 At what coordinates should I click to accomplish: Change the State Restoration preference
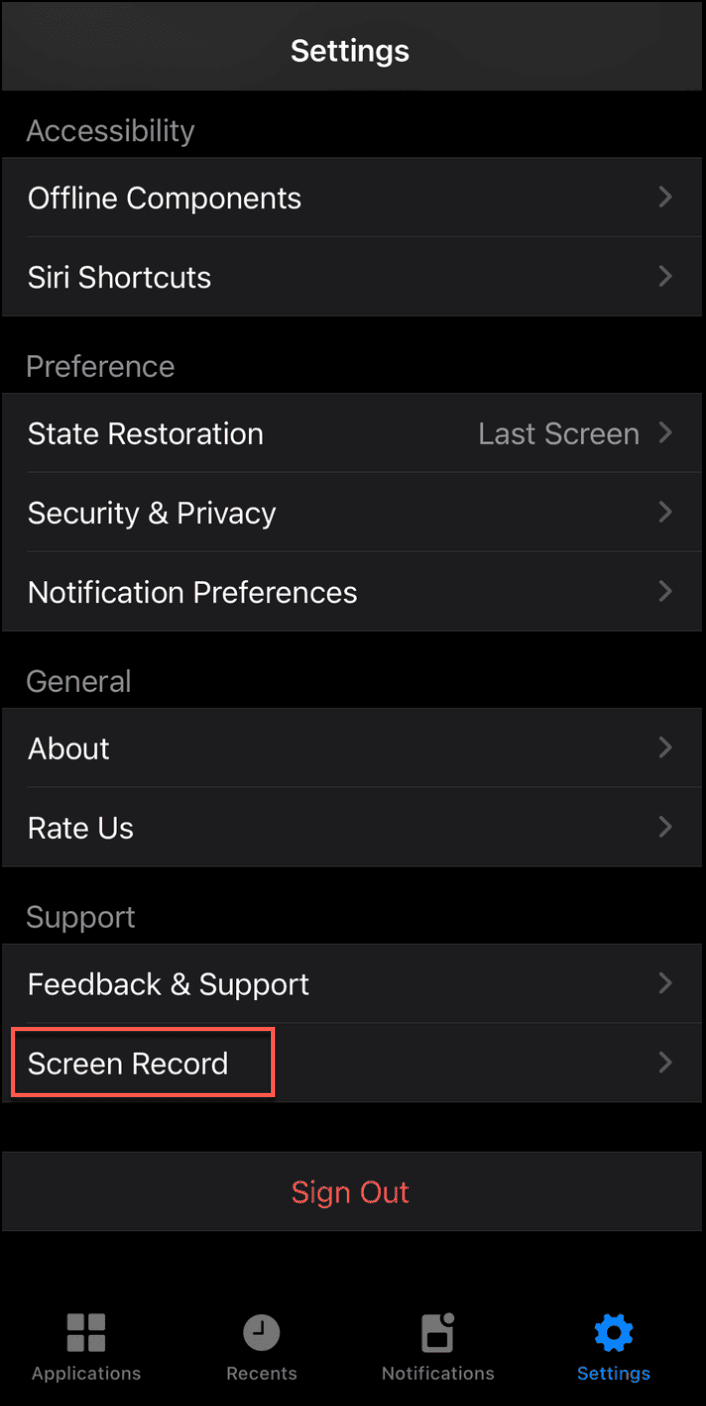[x=350, y=434]
